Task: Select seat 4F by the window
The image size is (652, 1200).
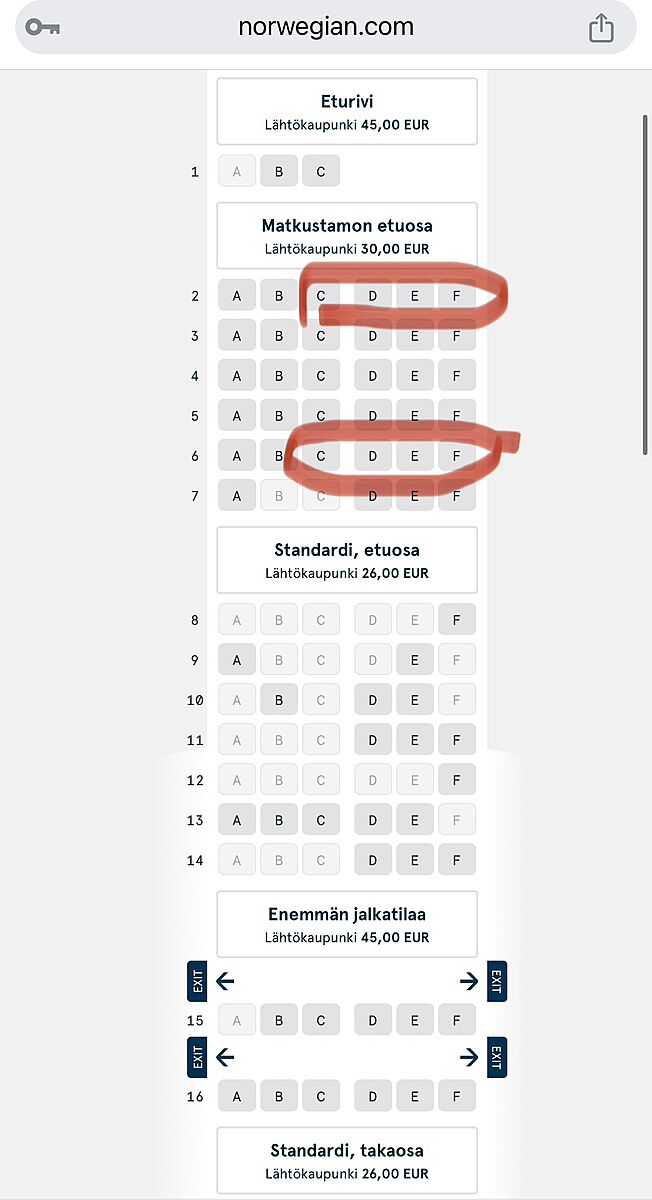Action: 457,376
